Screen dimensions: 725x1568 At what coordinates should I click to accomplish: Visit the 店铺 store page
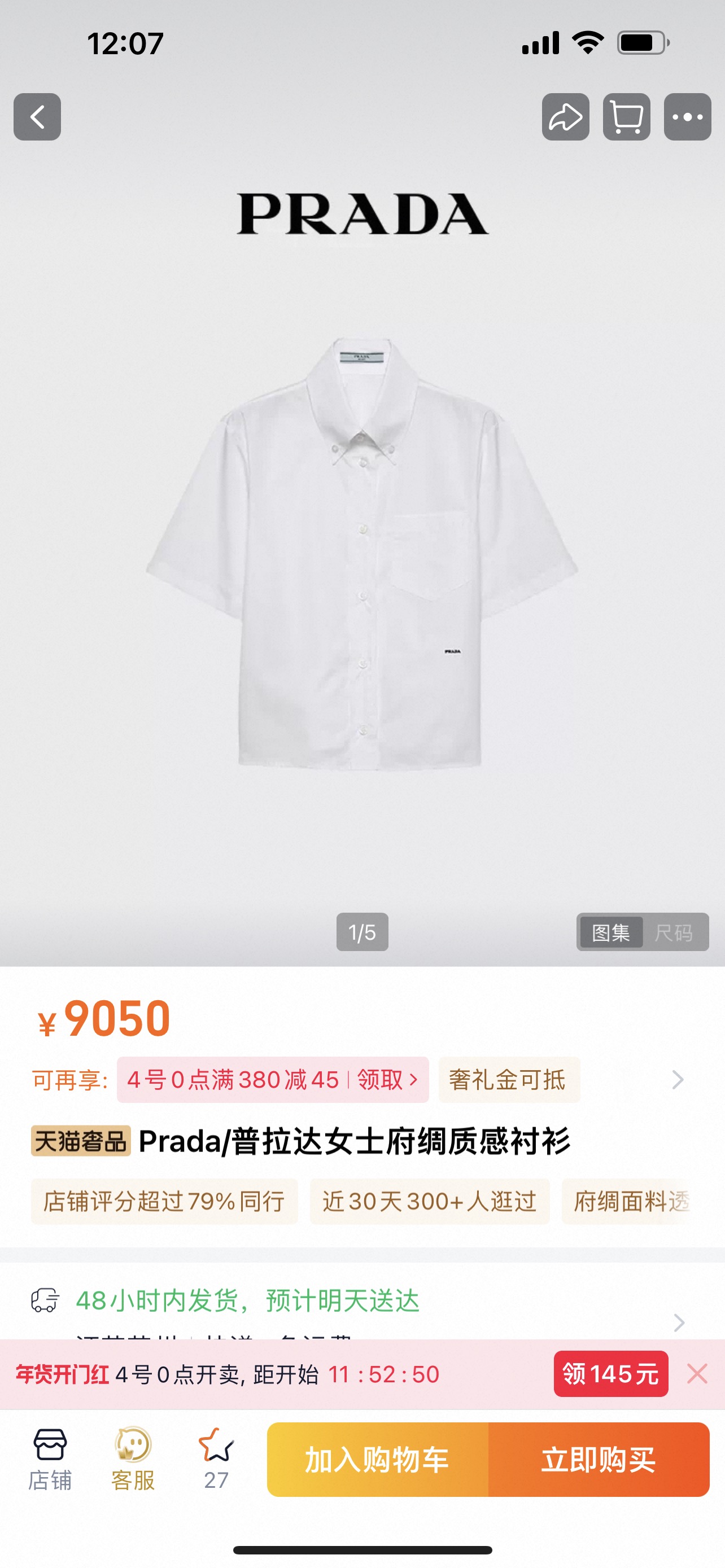[x=50, y=1459]
